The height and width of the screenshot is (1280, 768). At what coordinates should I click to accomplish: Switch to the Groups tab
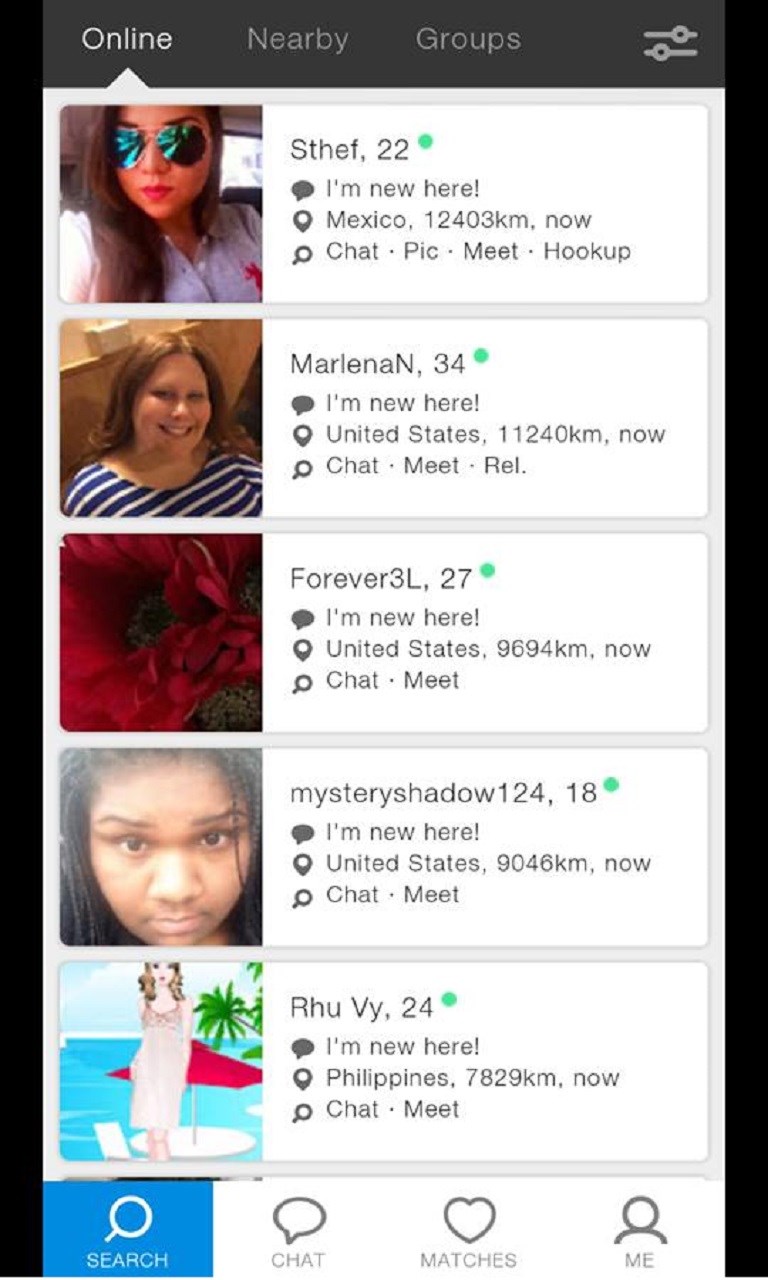(x=468, y=40)
